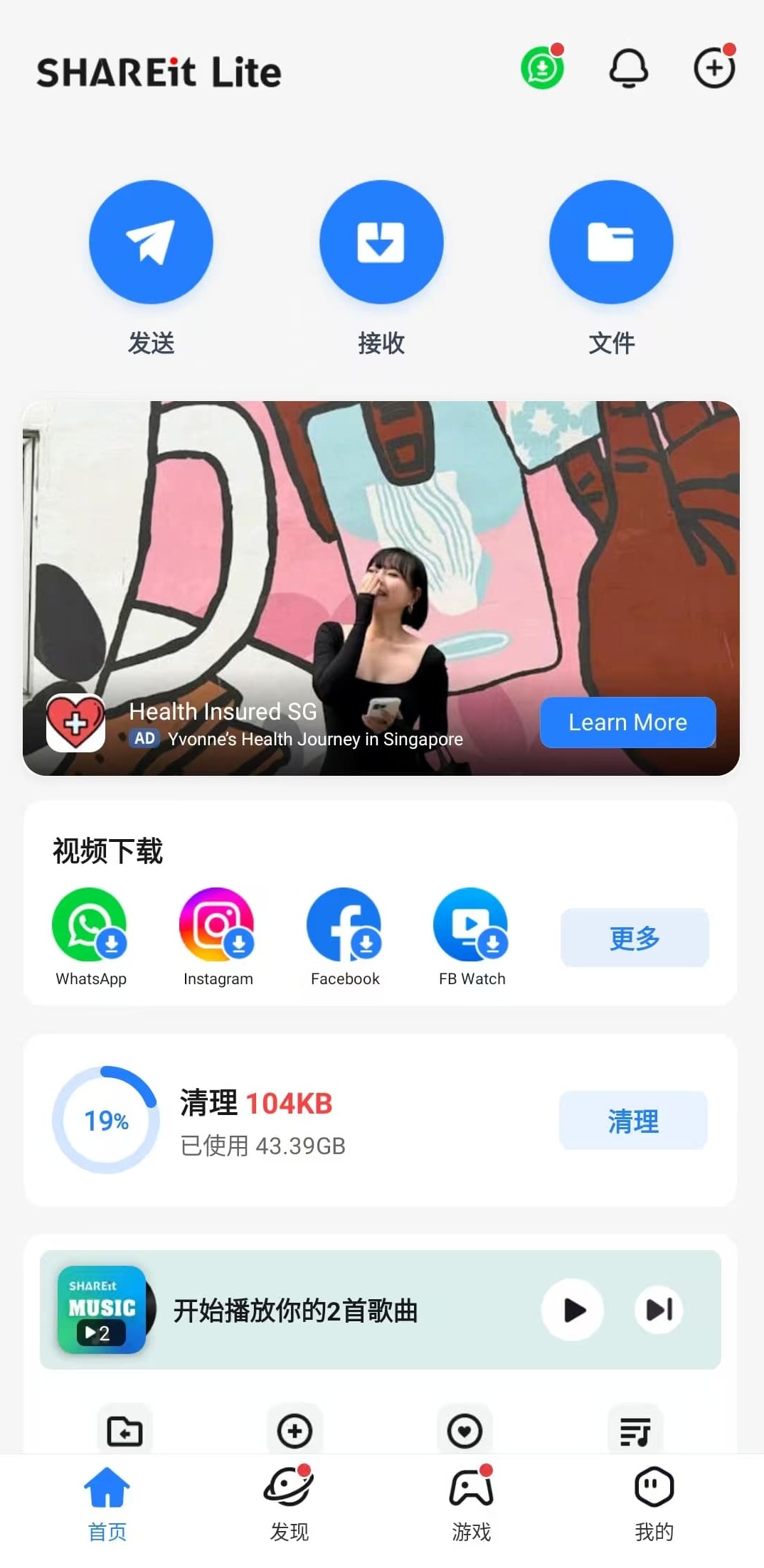Check notifications via the bell icon
This screenshot has width=764, height=1568.
point(630,69)
